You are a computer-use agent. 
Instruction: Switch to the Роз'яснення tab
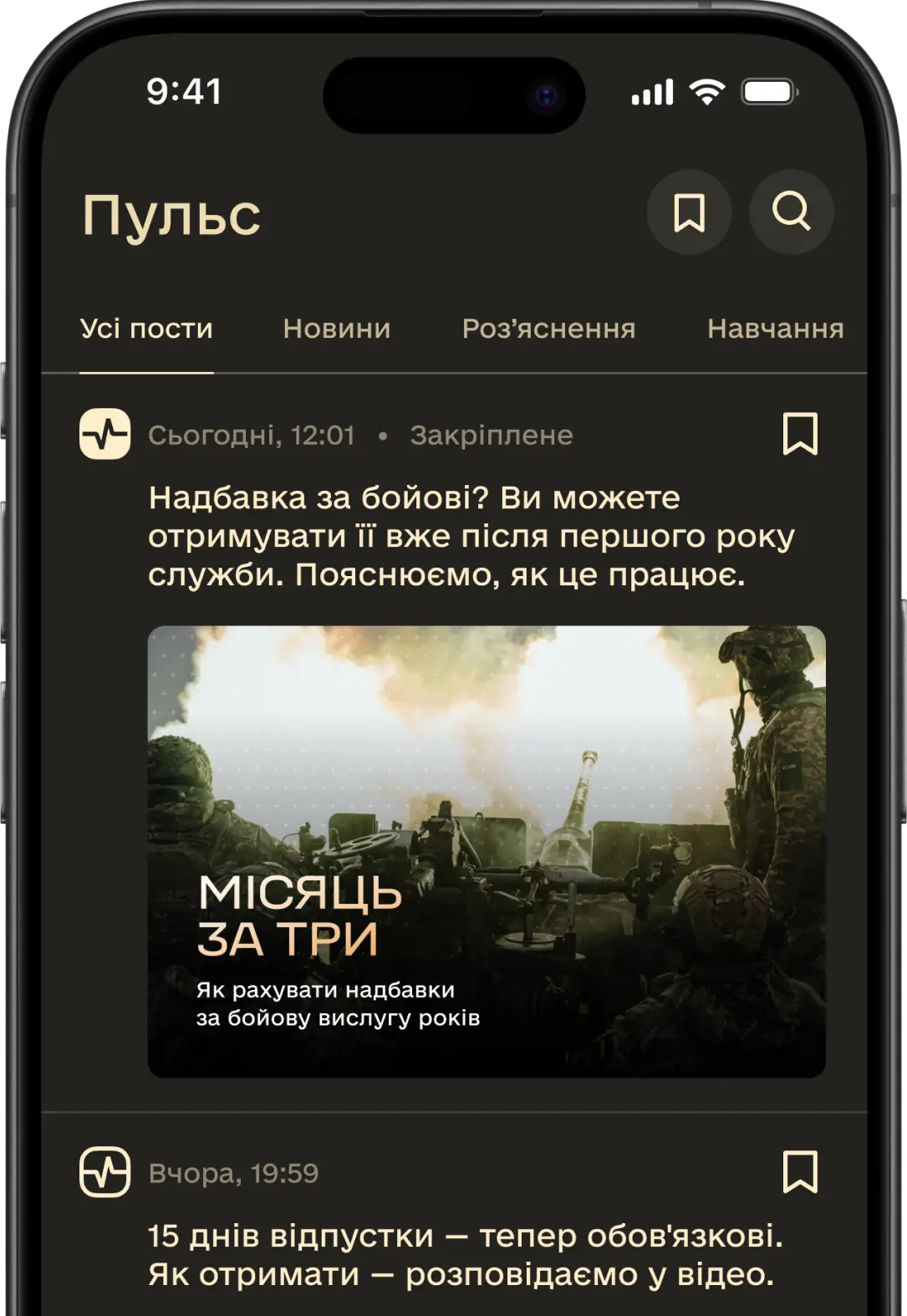pyautogui.click(x=548, y=329)
